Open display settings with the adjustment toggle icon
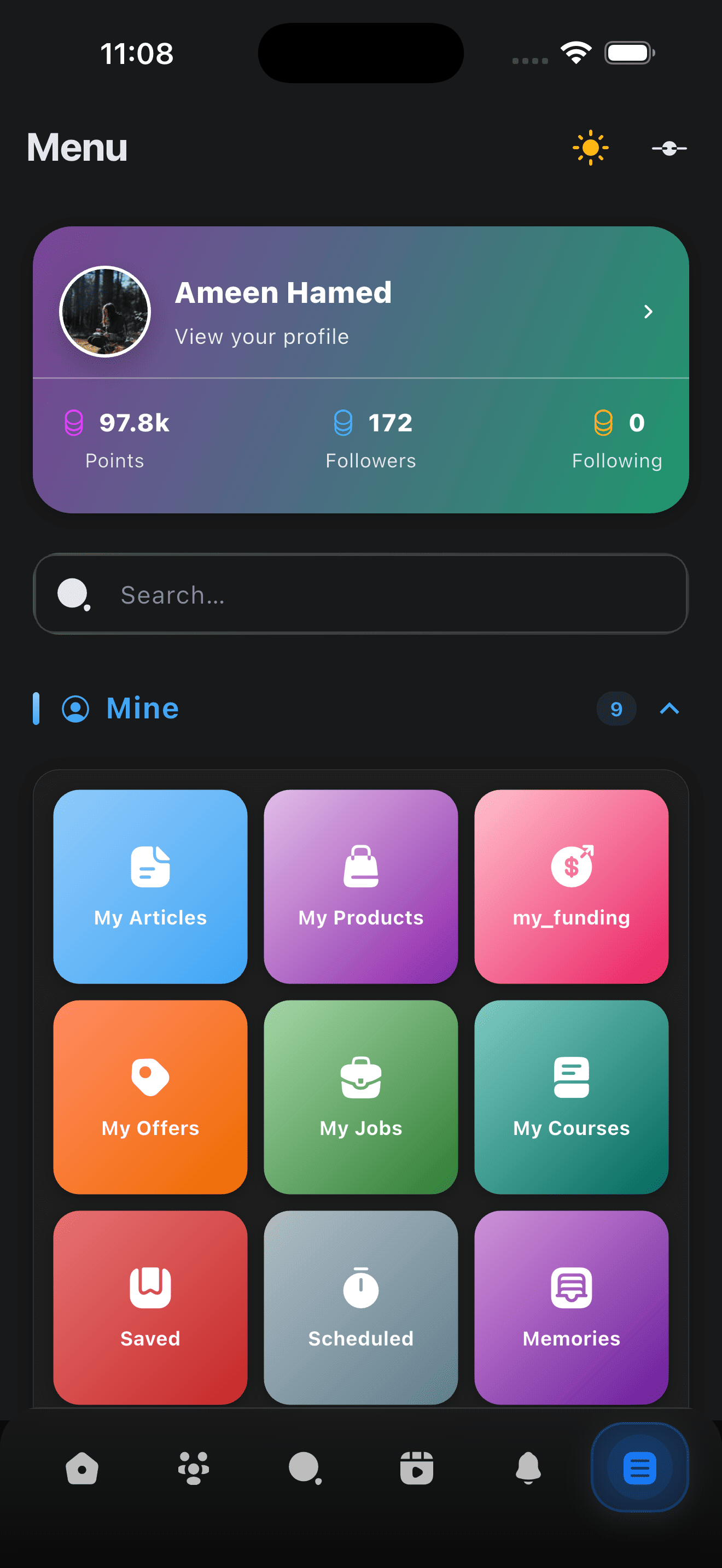 [x=668, y=147]
